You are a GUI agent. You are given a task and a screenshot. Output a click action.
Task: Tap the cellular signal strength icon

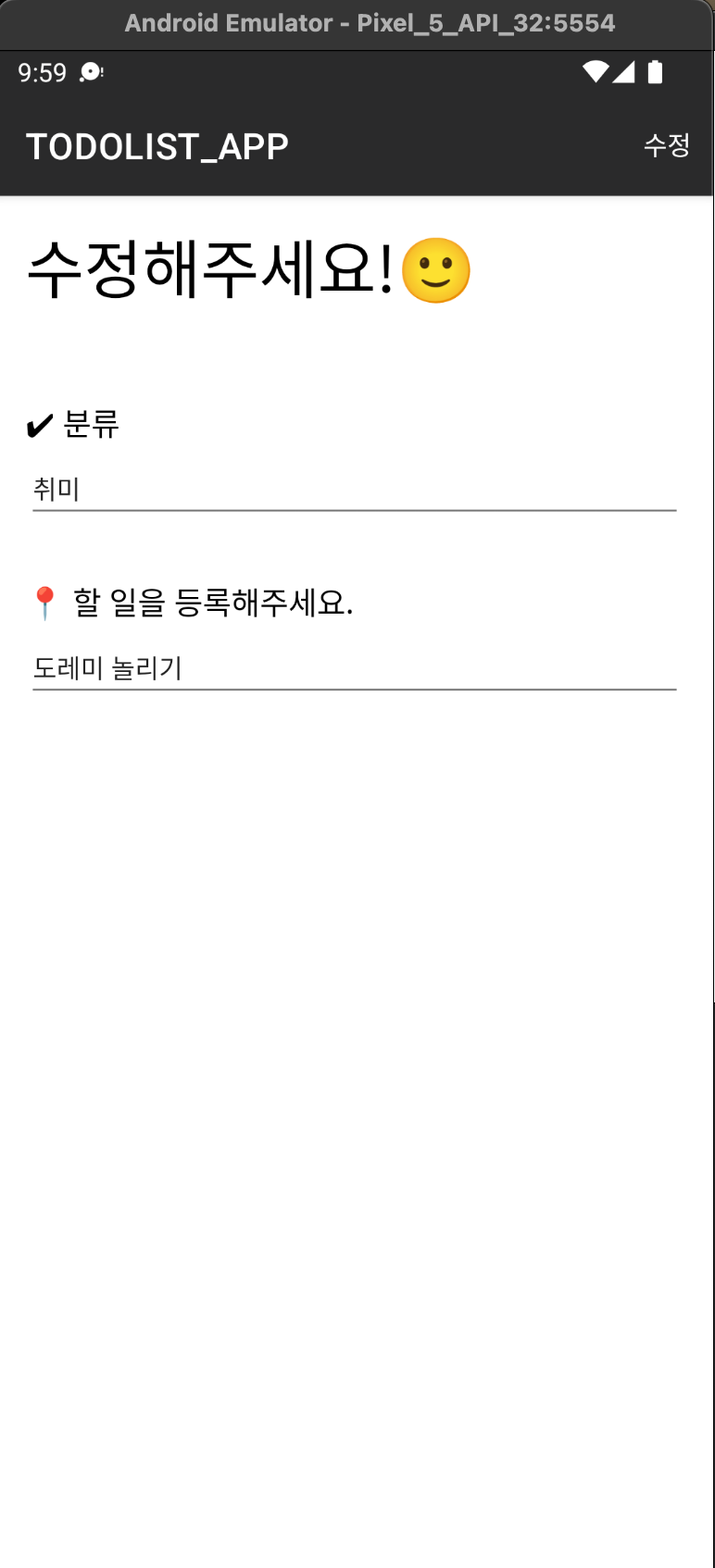(x=624, y=73)
